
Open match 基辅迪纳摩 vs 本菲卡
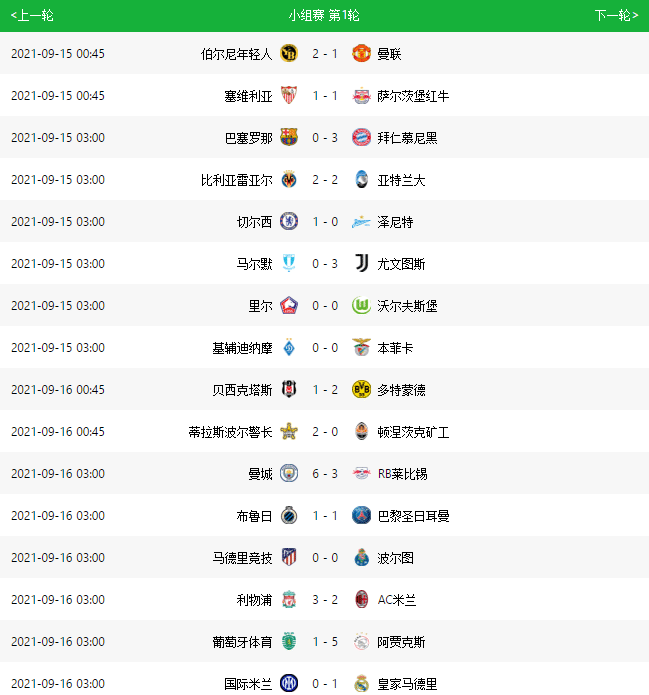[x=324, y=348]
